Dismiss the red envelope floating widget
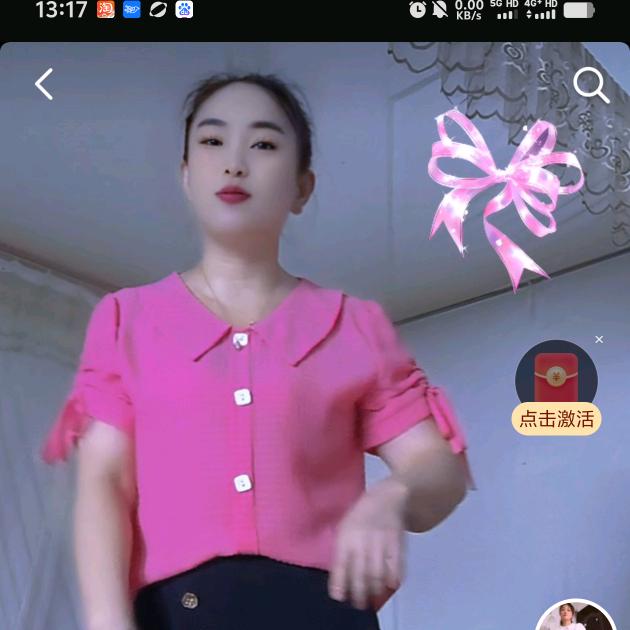 pos(599,340)
